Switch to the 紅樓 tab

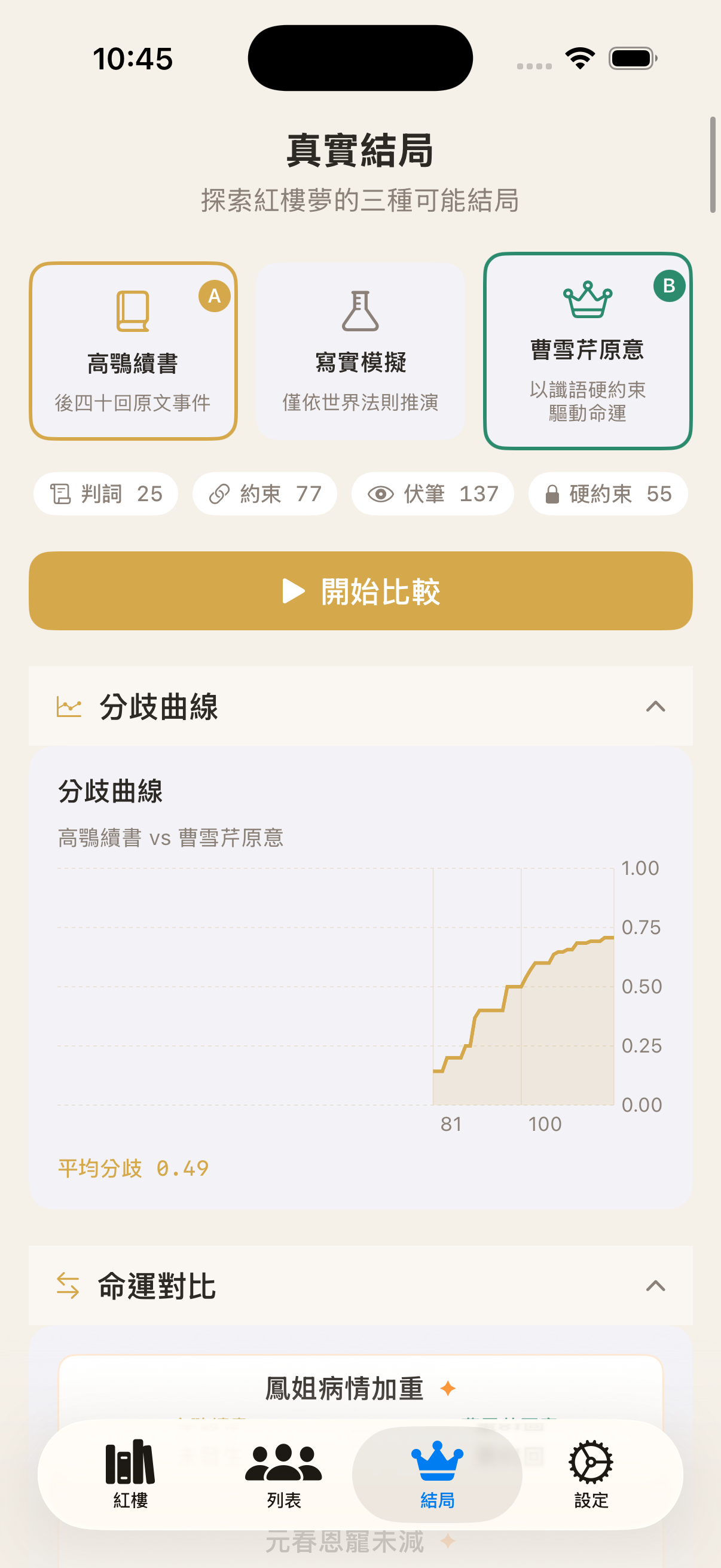point(130,1473)
